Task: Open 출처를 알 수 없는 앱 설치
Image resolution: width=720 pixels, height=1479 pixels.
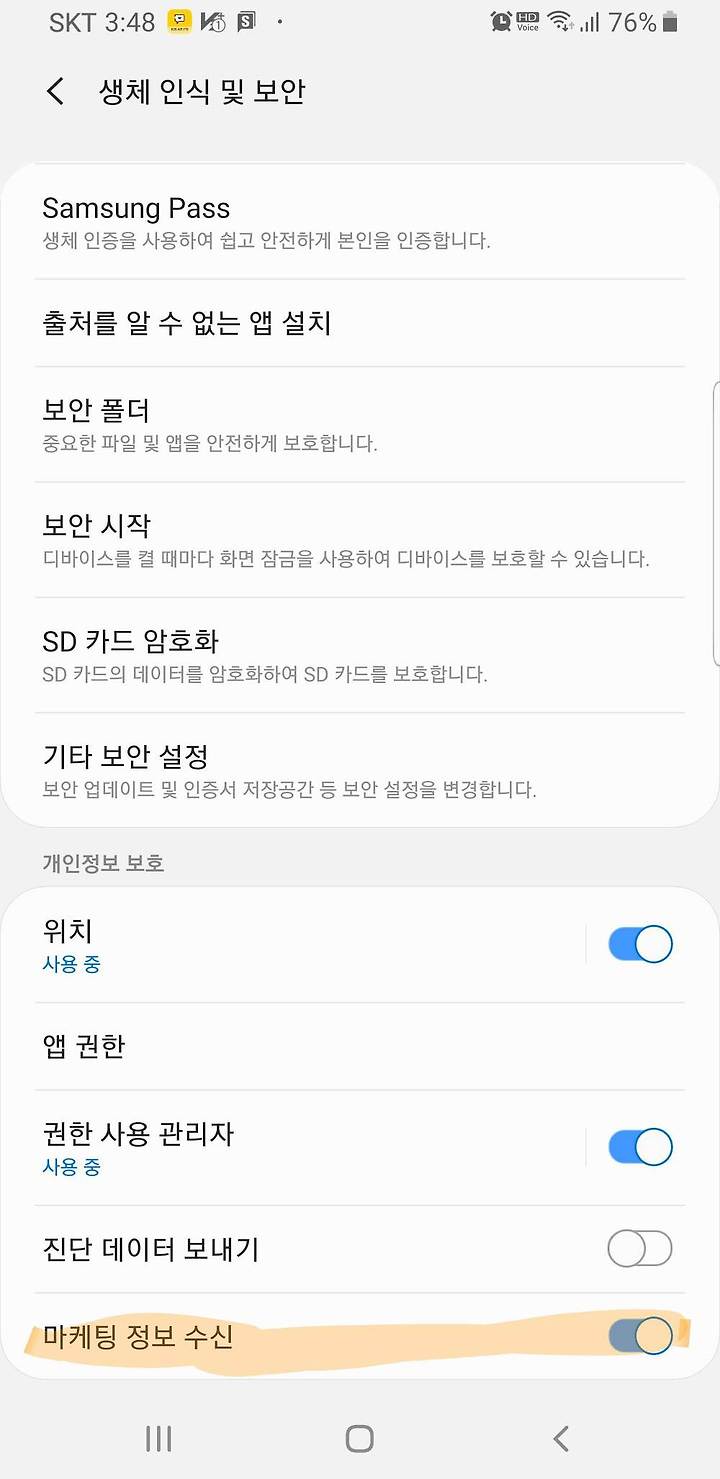Action: (360, 323)
